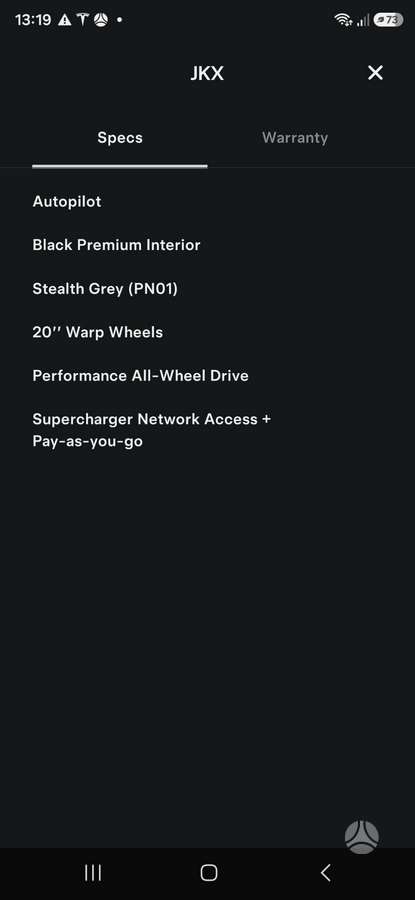Select the Specs tab

(120, 138)
